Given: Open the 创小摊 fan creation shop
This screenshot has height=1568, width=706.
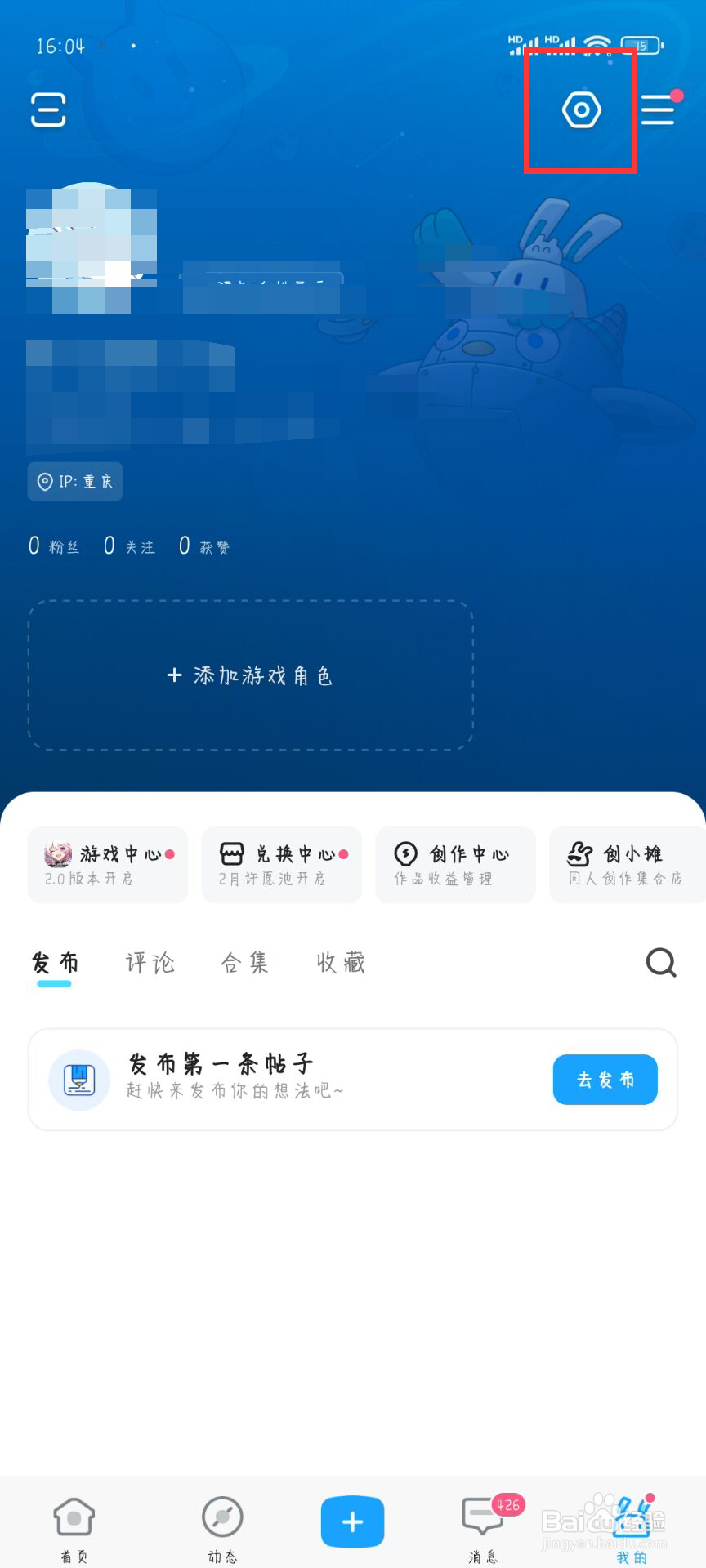Looking at the screenshot, I should pos(626,864).
